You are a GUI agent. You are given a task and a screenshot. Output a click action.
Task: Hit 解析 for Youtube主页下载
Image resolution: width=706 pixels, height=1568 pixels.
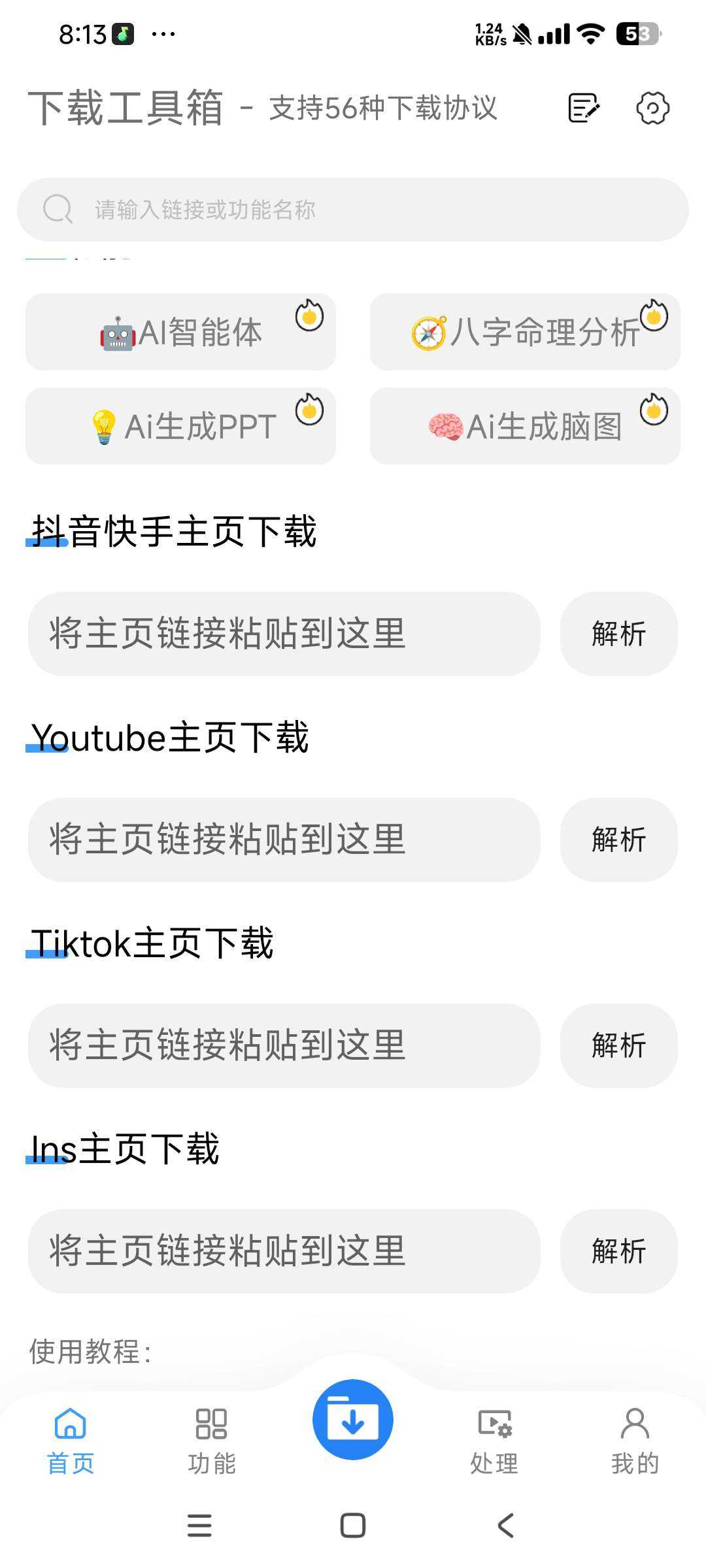click(x=618, y=840)
